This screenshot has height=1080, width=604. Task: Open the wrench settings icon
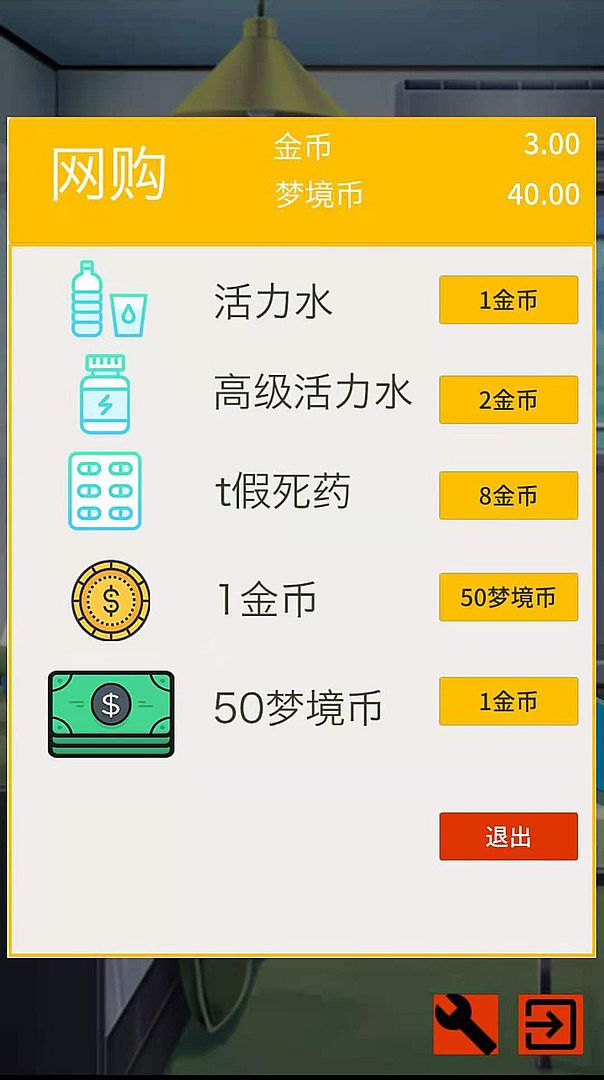click(x=465, y=1024)
